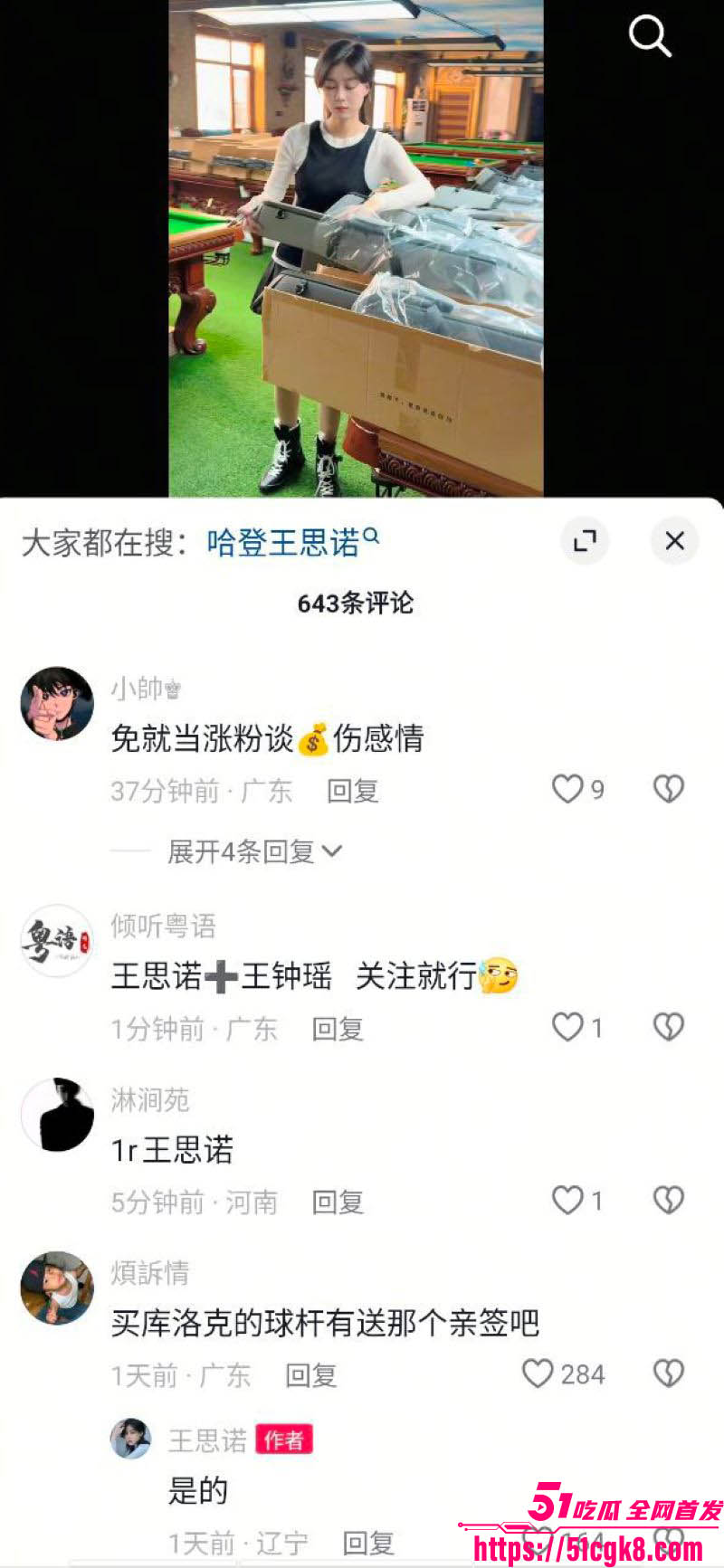Collapse the comment panel with the X
This screenshot has height=1568, width=724.
(x=673, y=540)
